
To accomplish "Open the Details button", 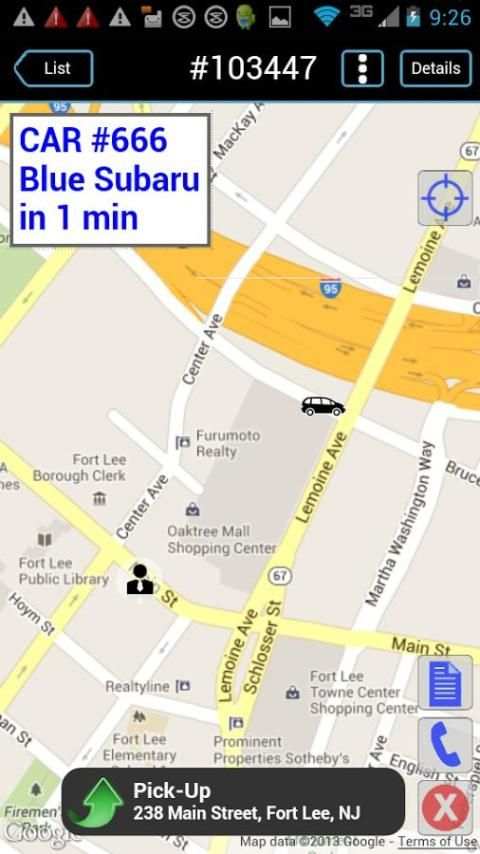I will [436, 69].
